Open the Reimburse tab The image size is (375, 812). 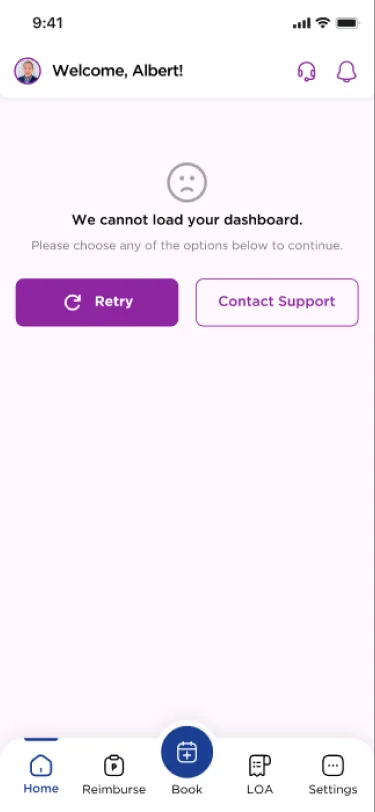coord(114,774)
